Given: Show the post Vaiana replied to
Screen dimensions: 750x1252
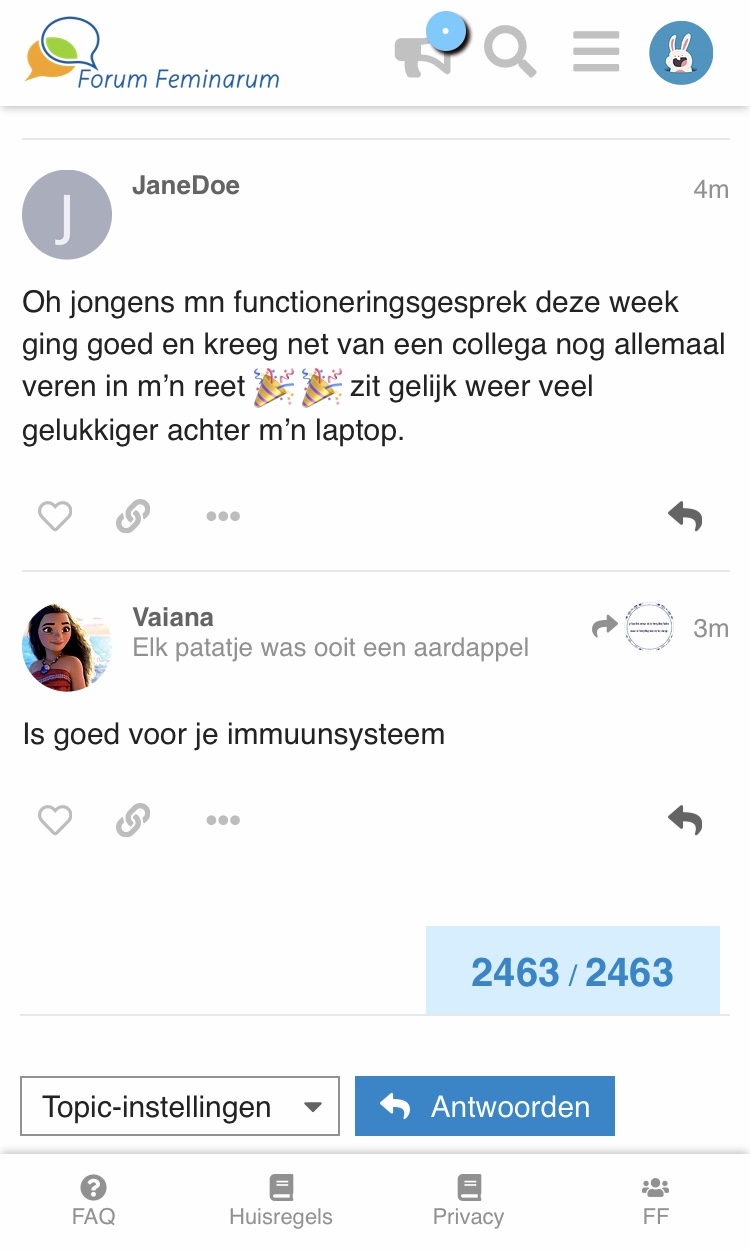Looking at the screenshot, I should (632, 628).
